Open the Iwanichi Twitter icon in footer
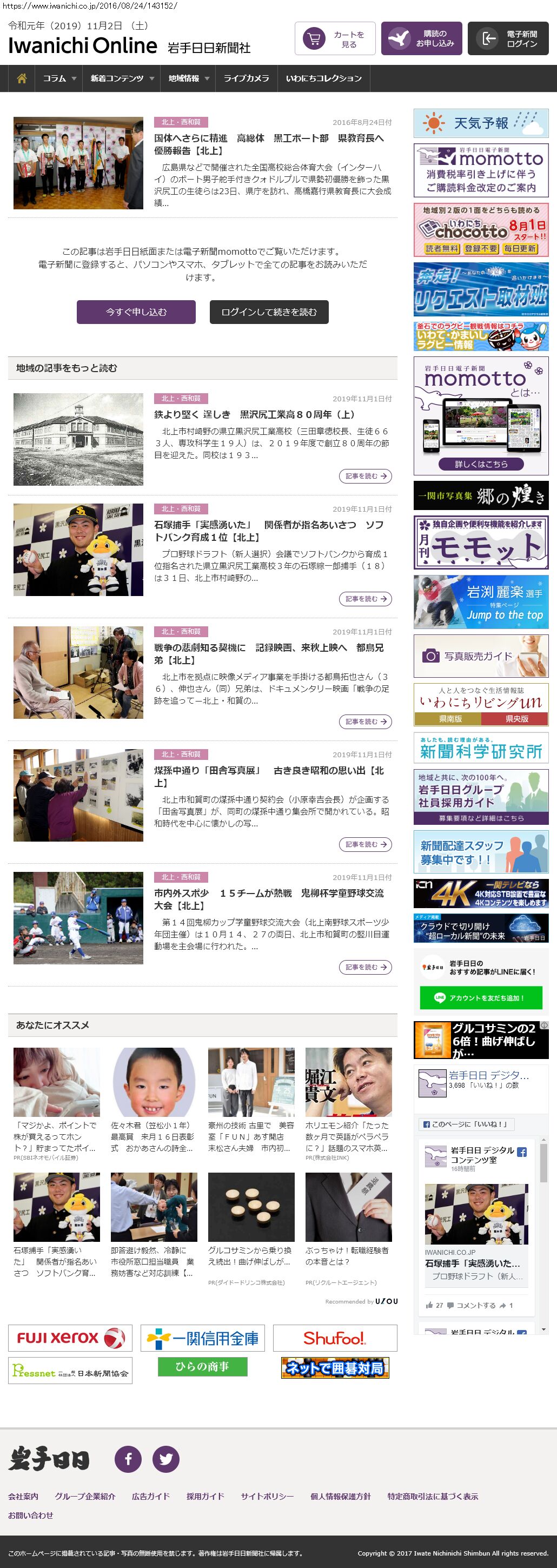This screenshot has height=1568, width=557. pyautogui.click(x=165, y=1459)
